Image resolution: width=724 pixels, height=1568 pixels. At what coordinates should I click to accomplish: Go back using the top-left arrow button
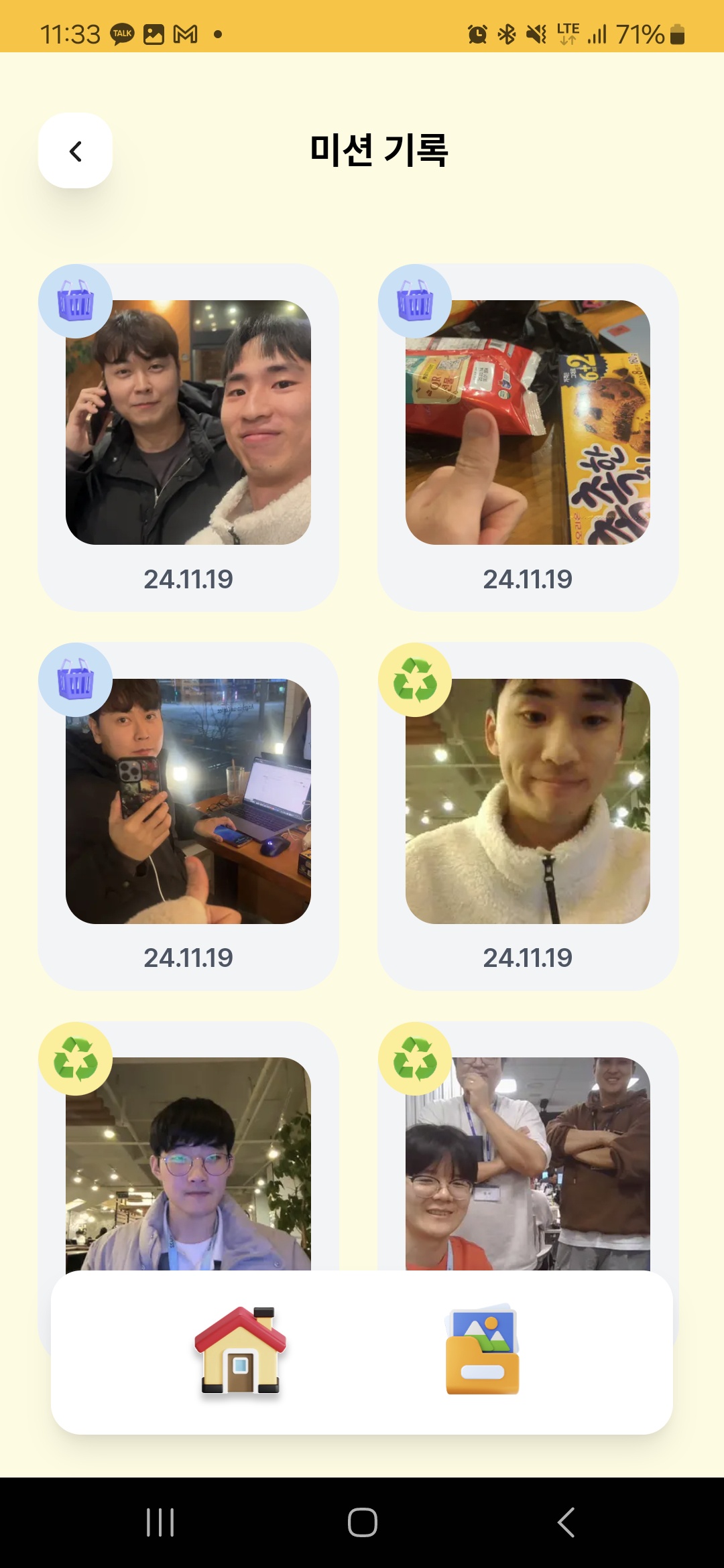pyautogui.click(x=75, y=151)
